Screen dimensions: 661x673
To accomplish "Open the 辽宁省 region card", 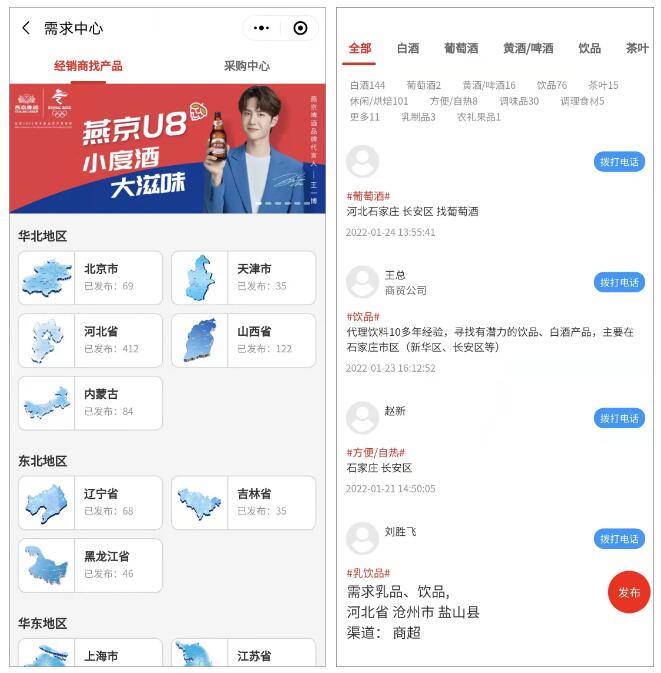I will [90, 502].
